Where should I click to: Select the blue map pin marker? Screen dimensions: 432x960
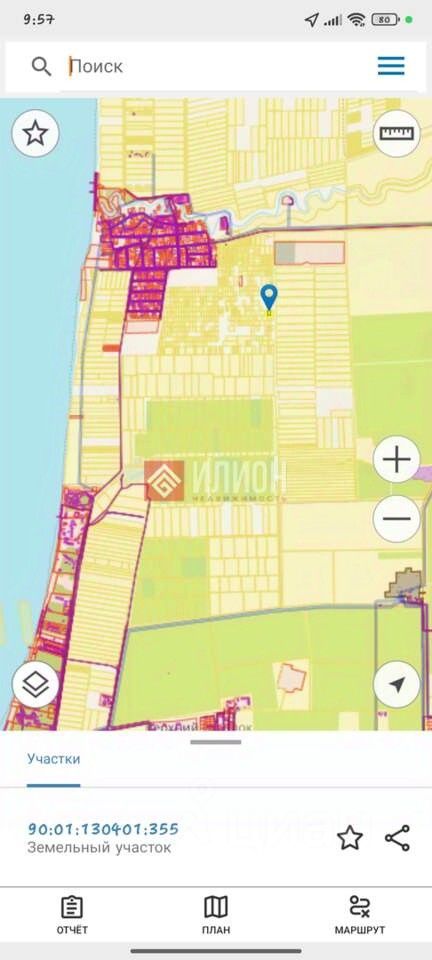(269, 299)
